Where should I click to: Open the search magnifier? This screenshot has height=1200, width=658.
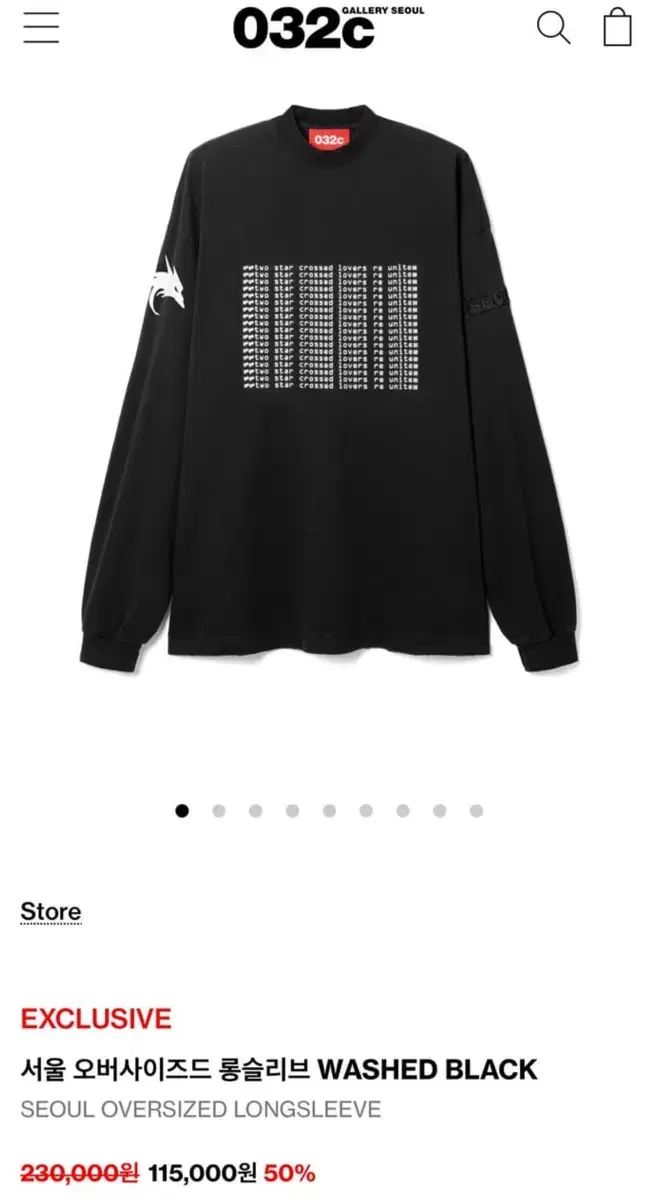coord(553,28)
